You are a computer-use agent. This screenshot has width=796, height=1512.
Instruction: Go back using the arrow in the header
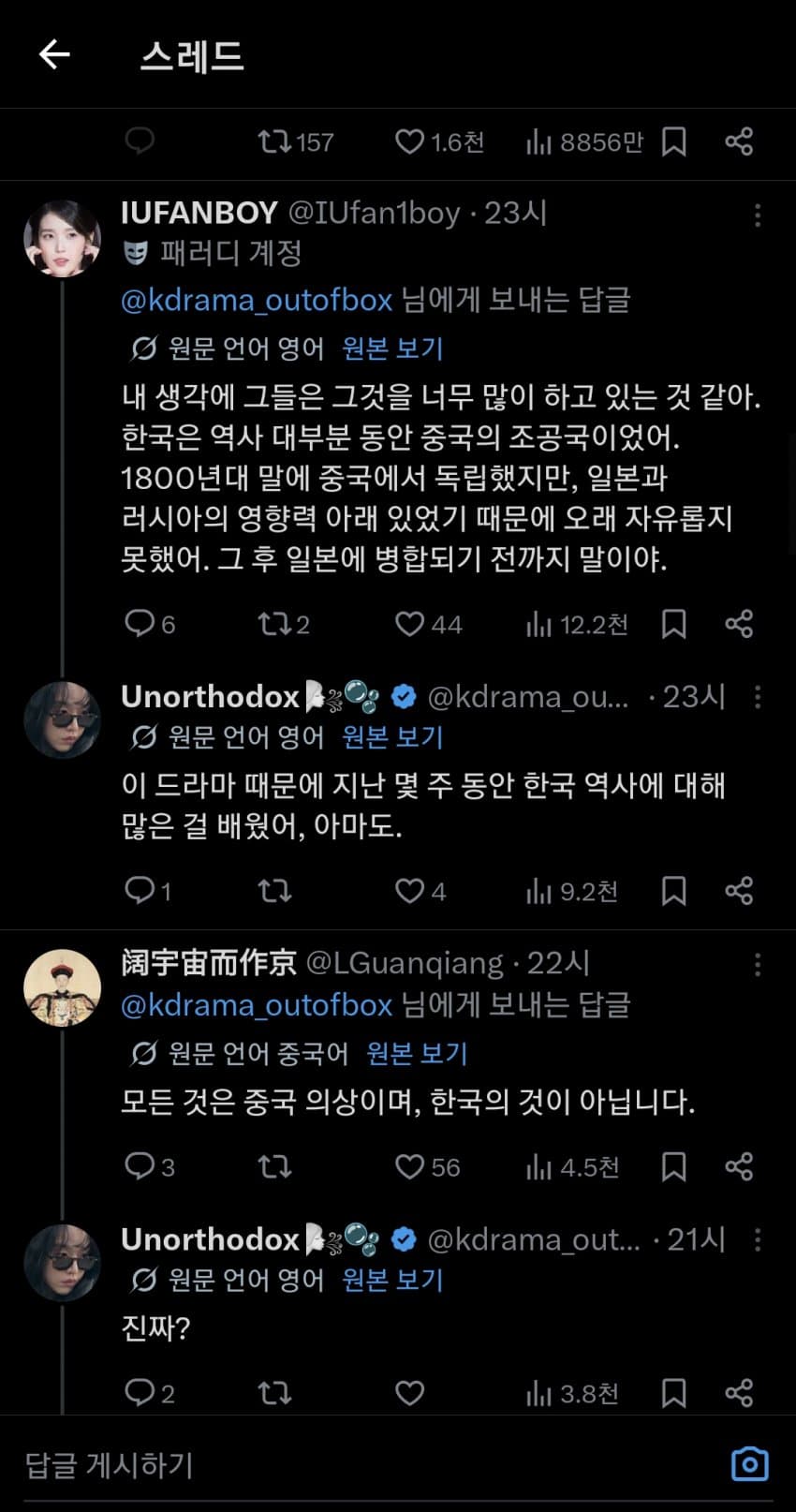click(54, 55)
